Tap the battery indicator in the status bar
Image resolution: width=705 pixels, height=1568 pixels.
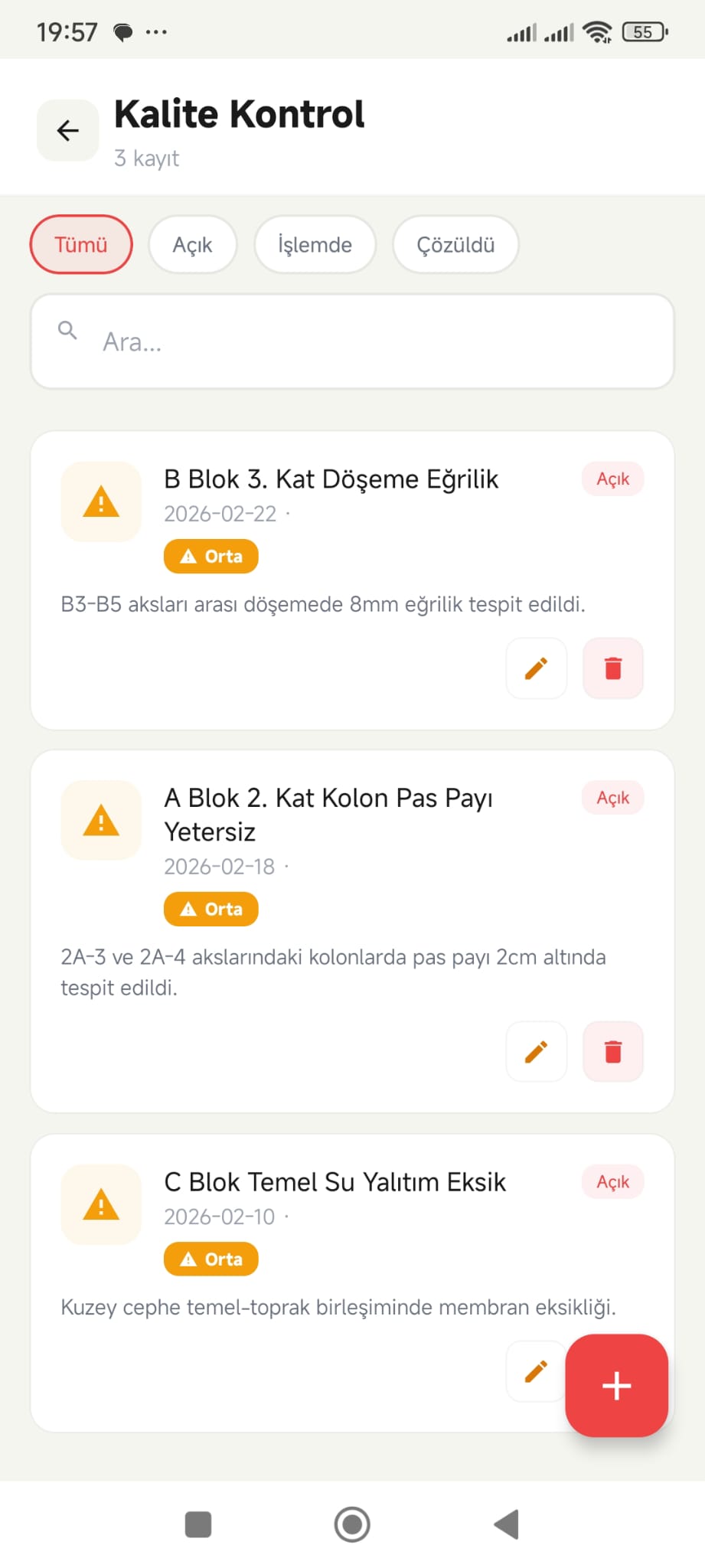pos(644,31)
